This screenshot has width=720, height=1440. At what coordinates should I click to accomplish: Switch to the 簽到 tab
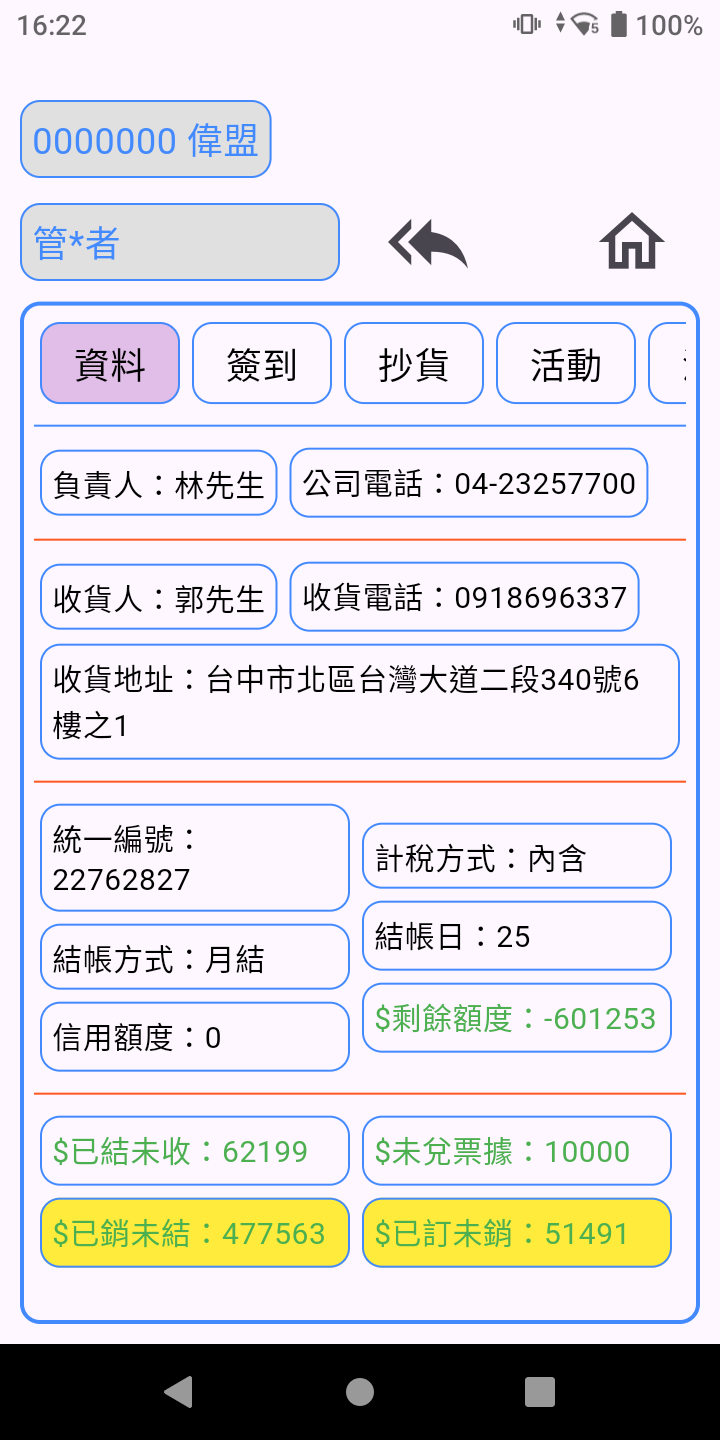(x=262, y=363)
